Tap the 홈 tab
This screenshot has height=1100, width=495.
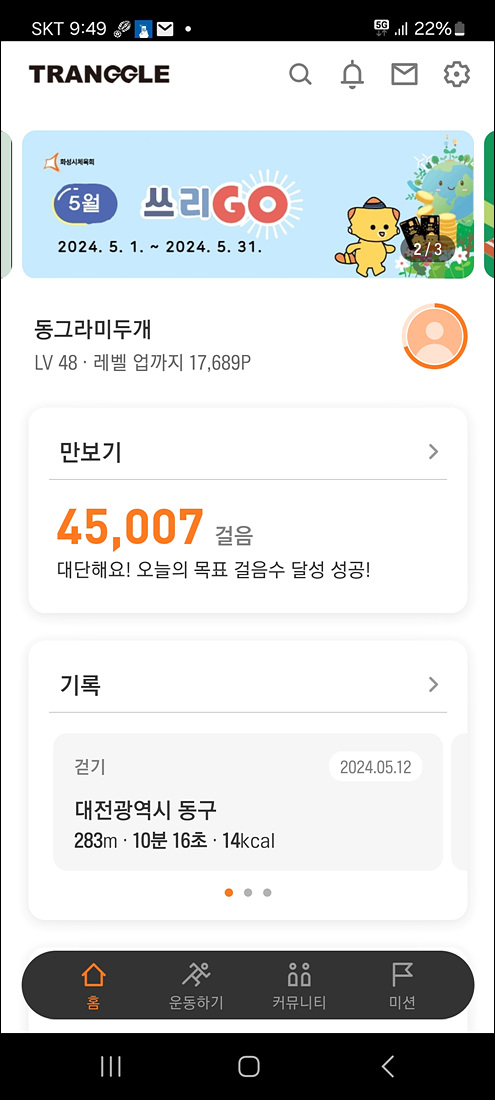(93, 986)
